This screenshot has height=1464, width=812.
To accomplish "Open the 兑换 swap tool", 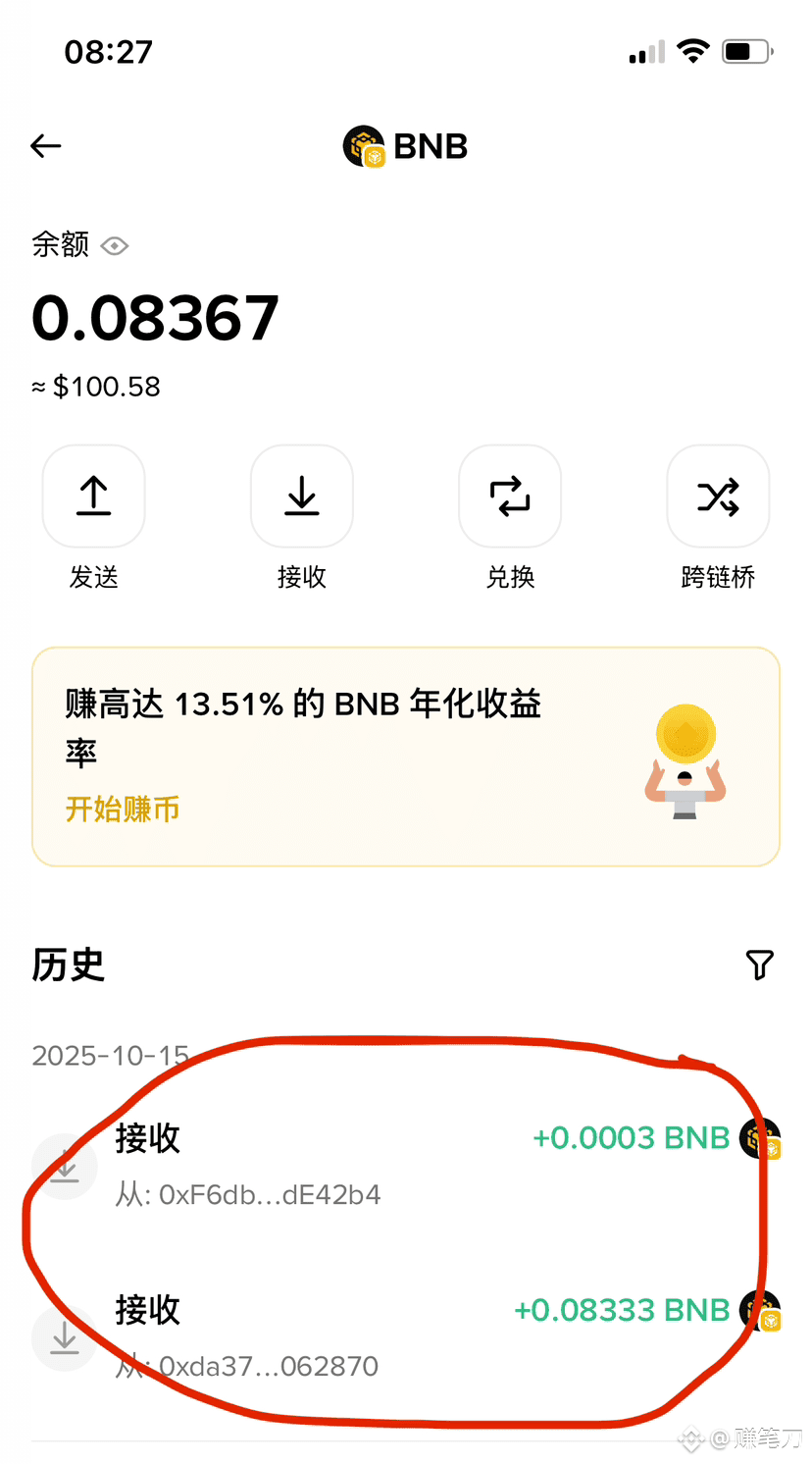I will tap(509, 496).
